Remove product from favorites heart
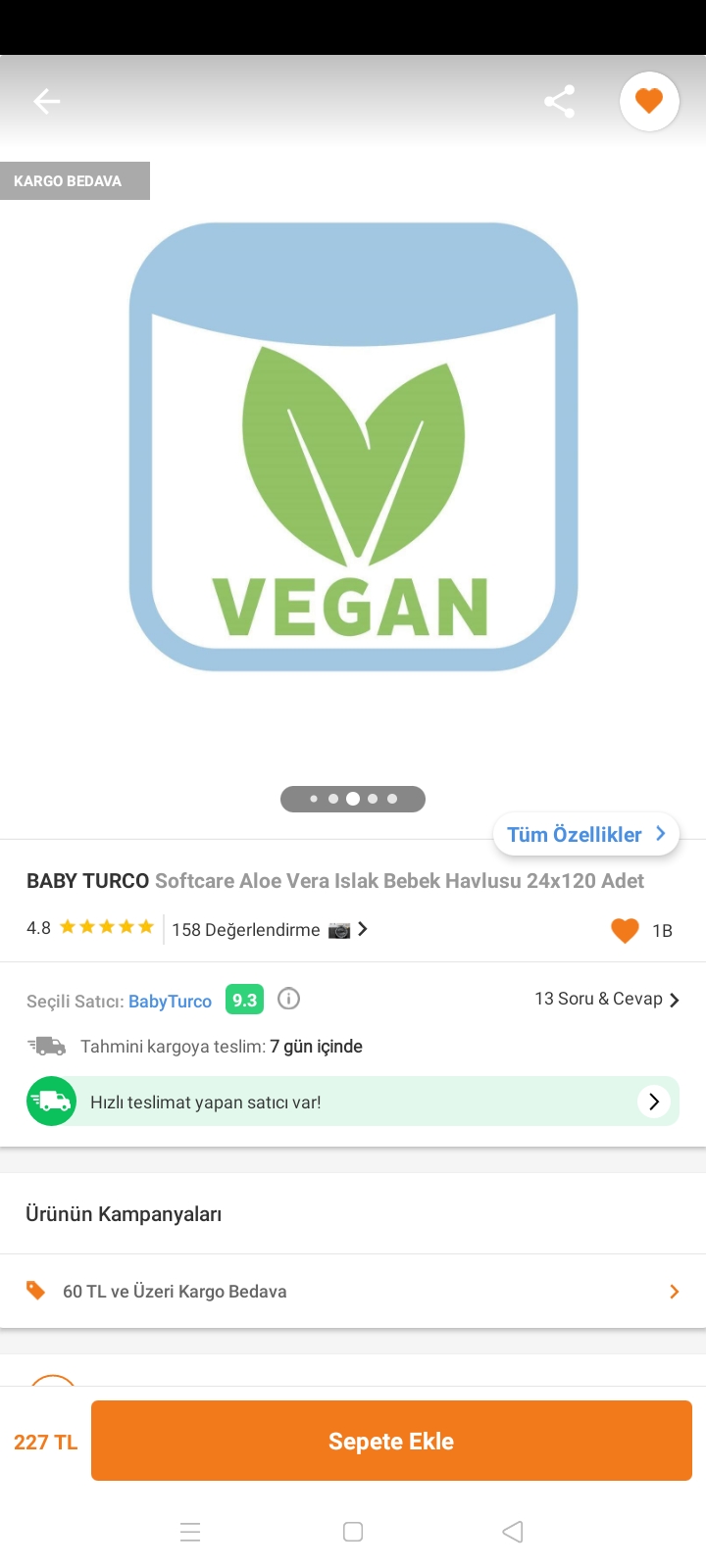The image size is (706, 1568). [649, 101]
